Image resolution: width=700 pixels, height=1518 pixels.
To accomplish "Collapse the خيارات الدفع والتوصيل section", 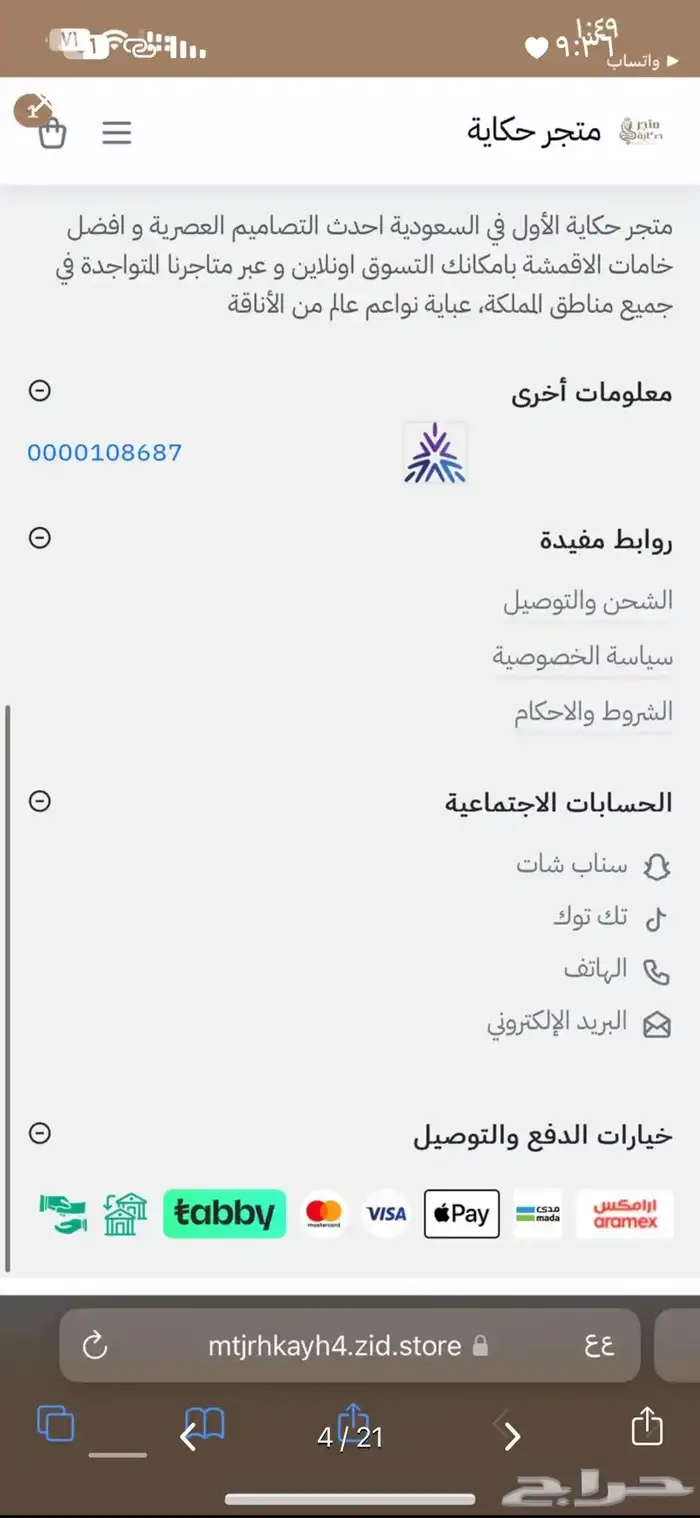I will 40,1133.
